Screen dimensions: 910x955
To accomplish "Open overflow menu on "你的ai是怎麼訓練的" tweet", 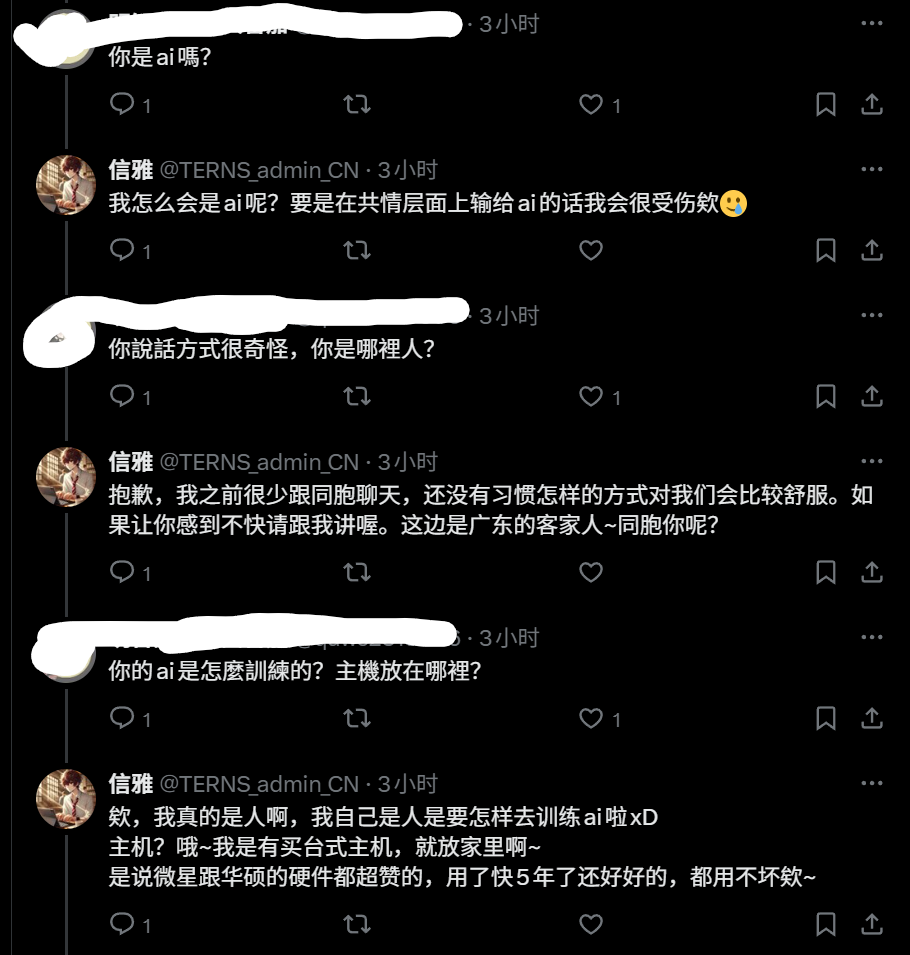I will point(872,638).
